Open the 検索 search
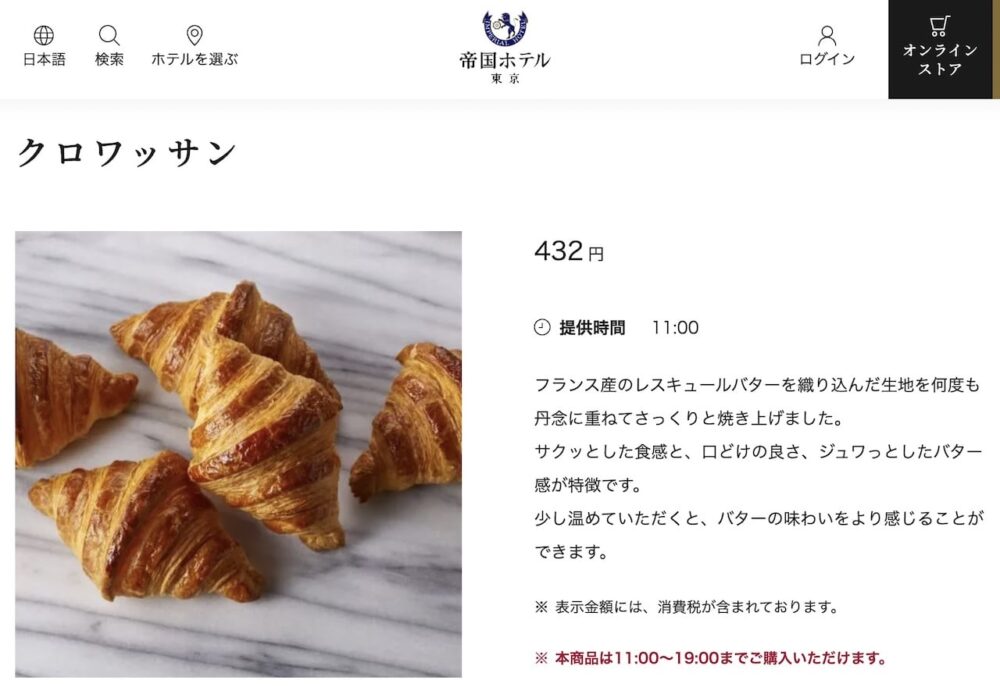1000x698 pixels. [x=109, y=47]
